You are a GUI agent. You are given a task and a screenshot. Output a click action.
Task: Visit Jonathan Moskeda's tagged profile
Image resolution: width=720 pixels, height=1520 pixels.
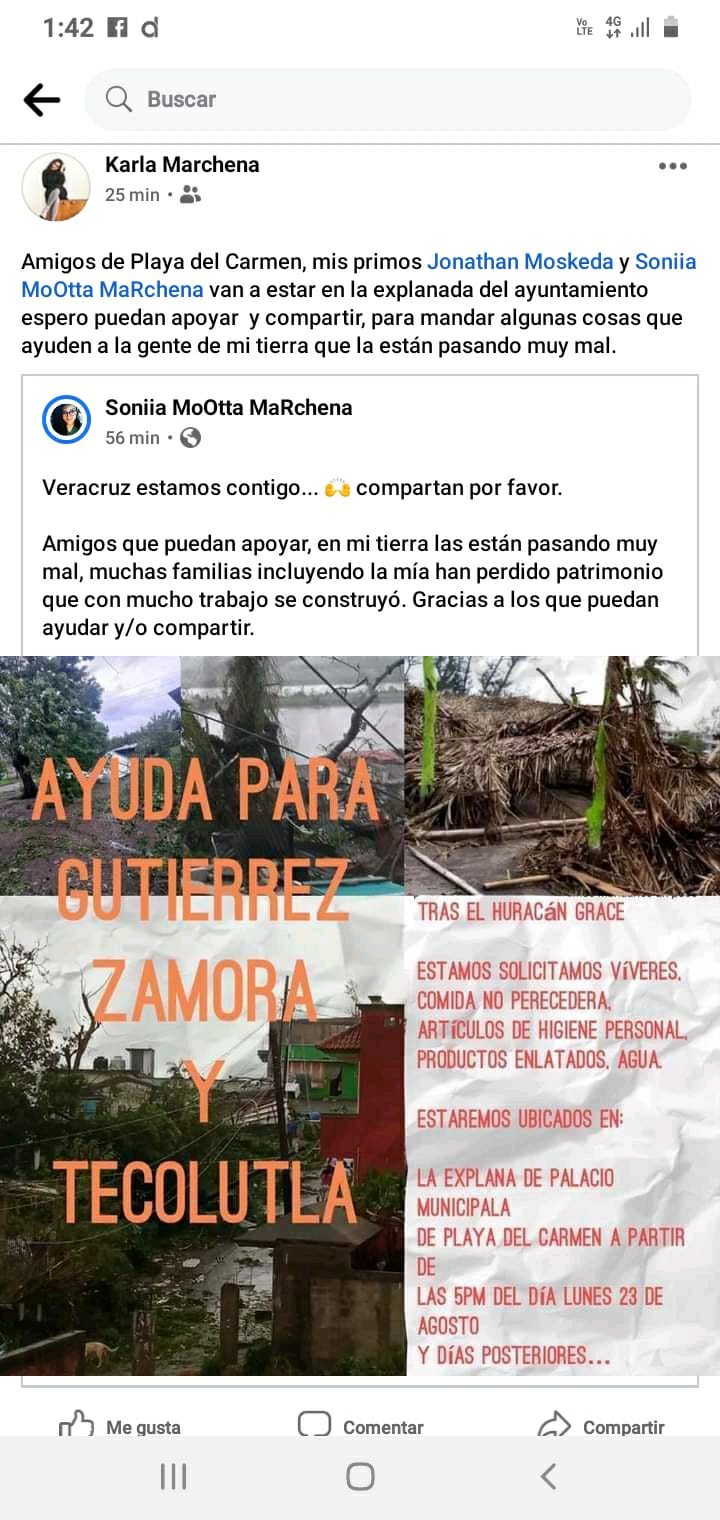(520, 262)
